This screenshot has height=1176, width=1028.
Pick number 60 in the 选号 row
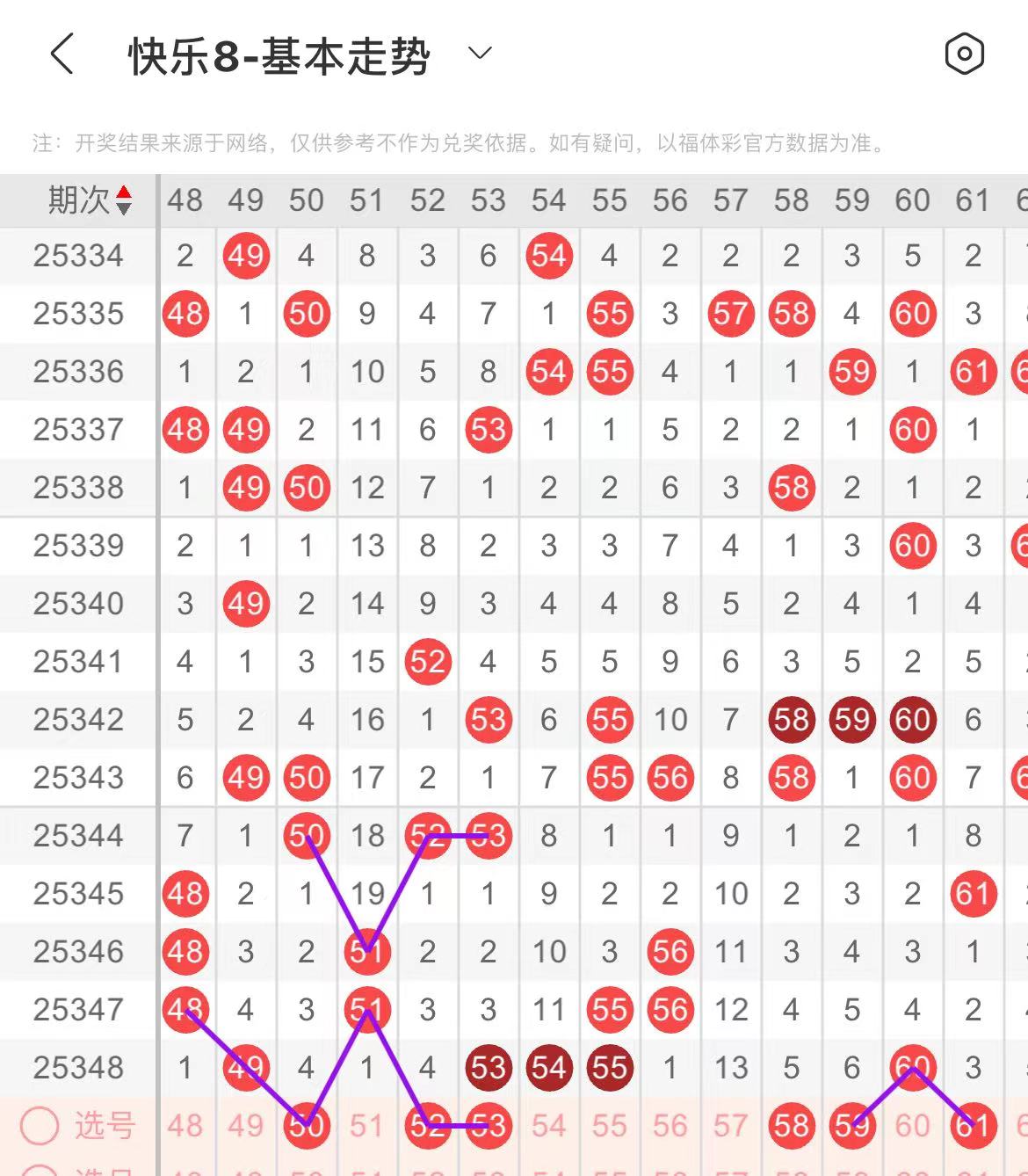[x=912, y=1125]
